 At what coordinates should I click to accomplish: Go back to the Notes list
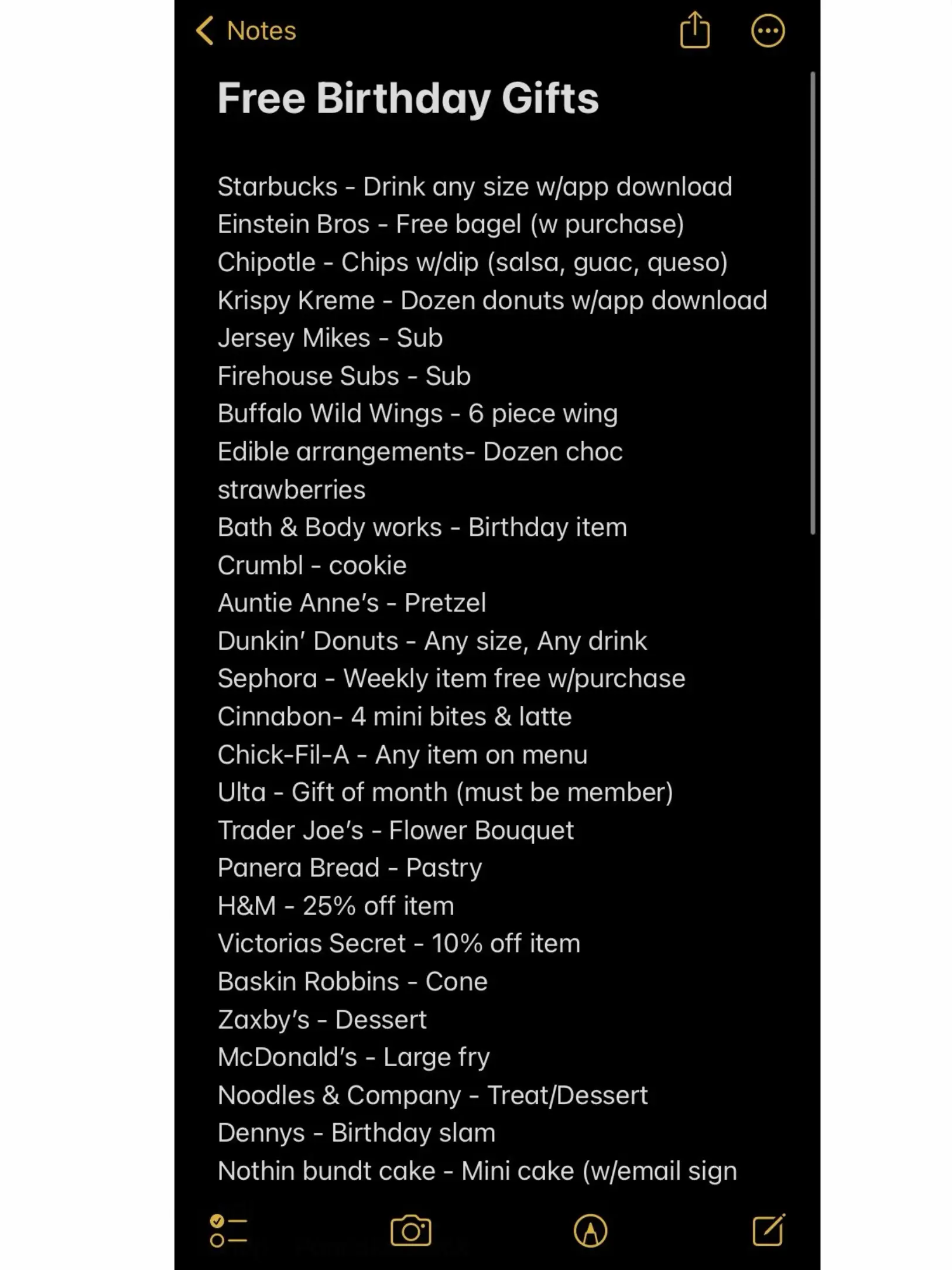coord(246,30)
